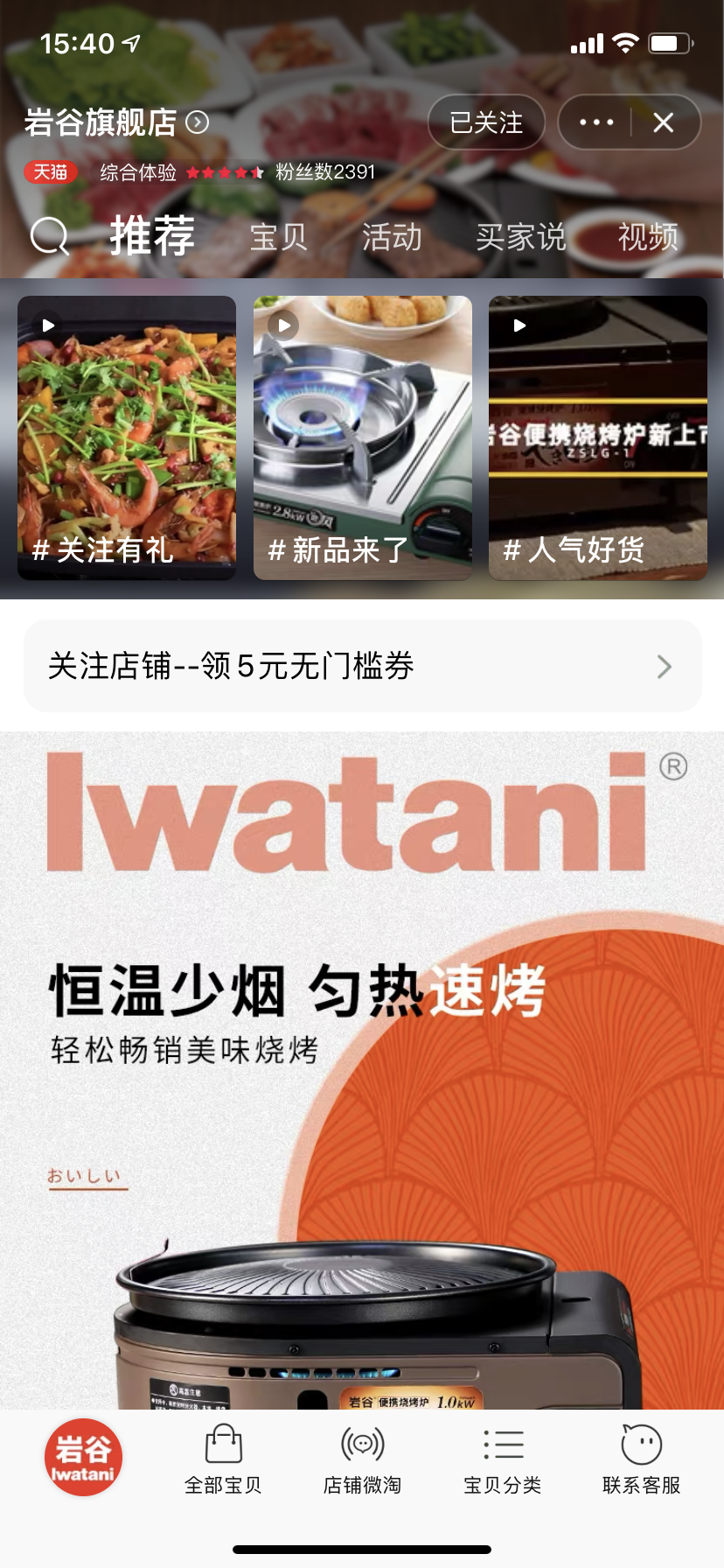
Task: Play the #新品来了 video card
Action: coord(363,437)
